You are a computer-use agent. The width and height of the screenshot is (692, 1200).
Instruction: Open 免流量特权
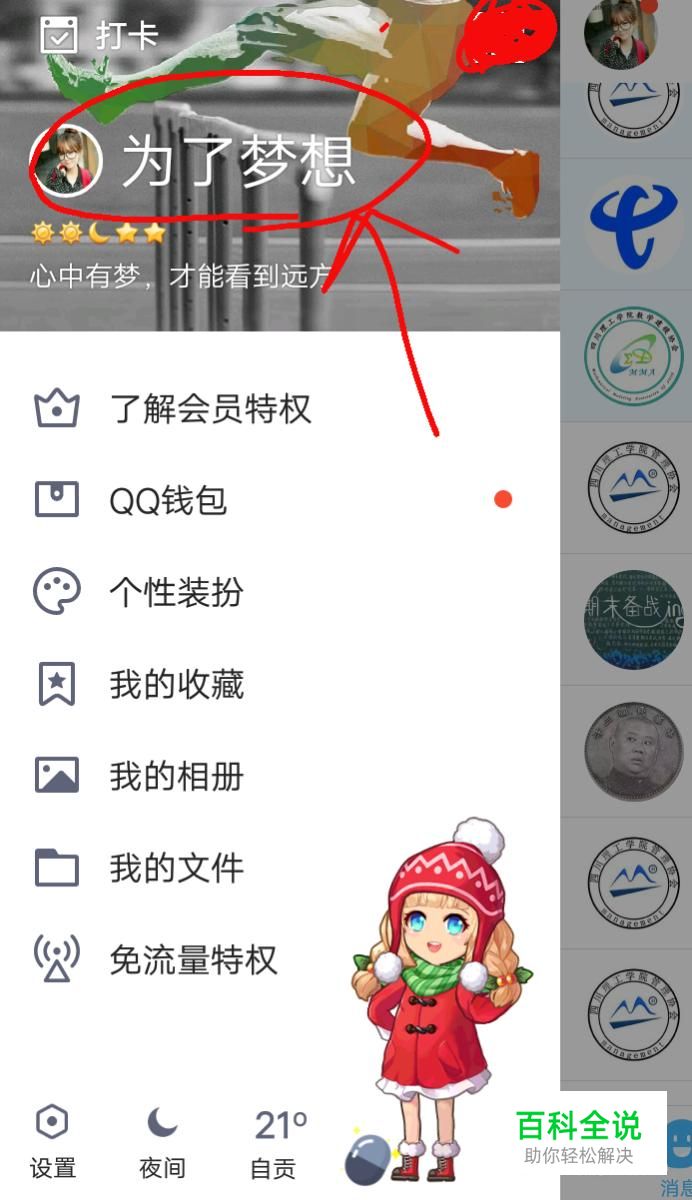coord(192,960)
